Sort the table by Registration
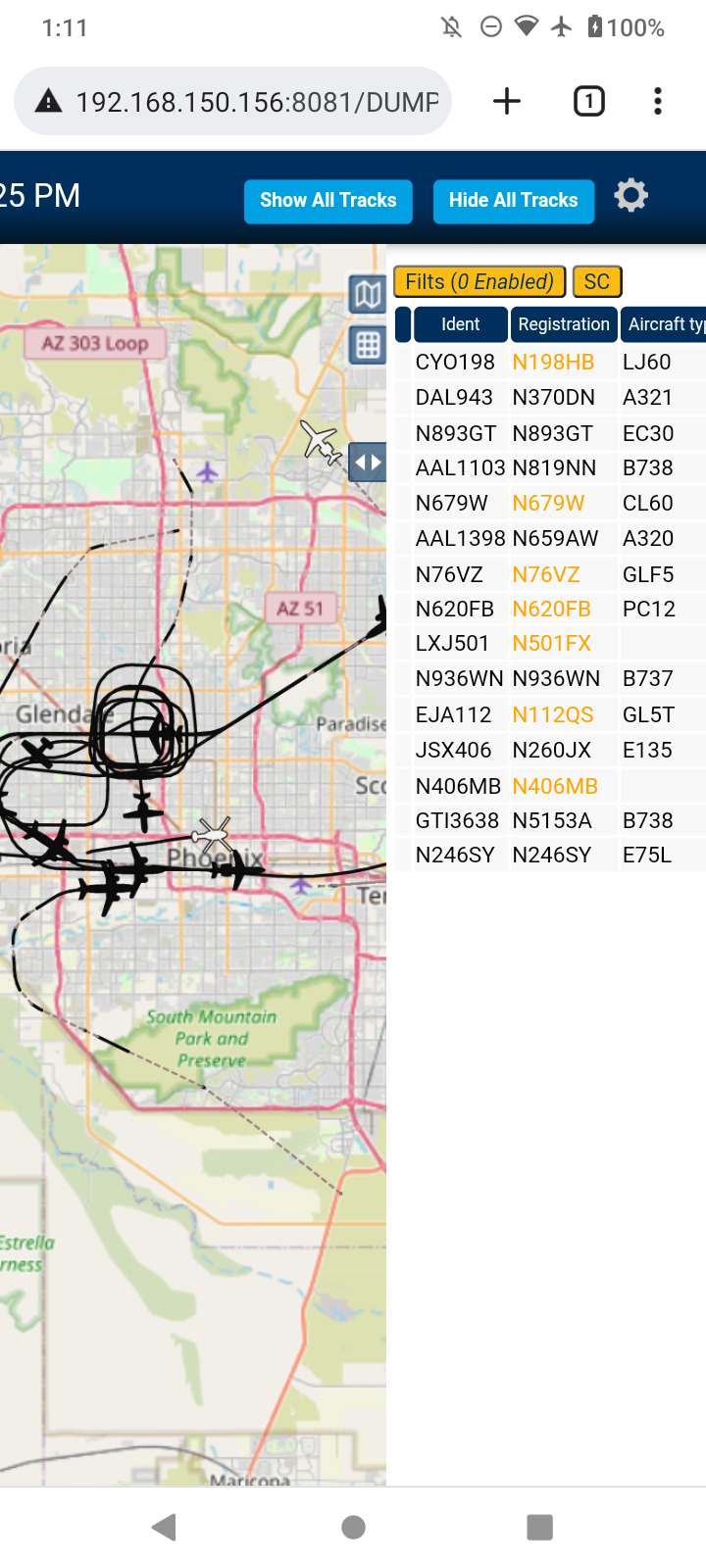 (564, 324)
